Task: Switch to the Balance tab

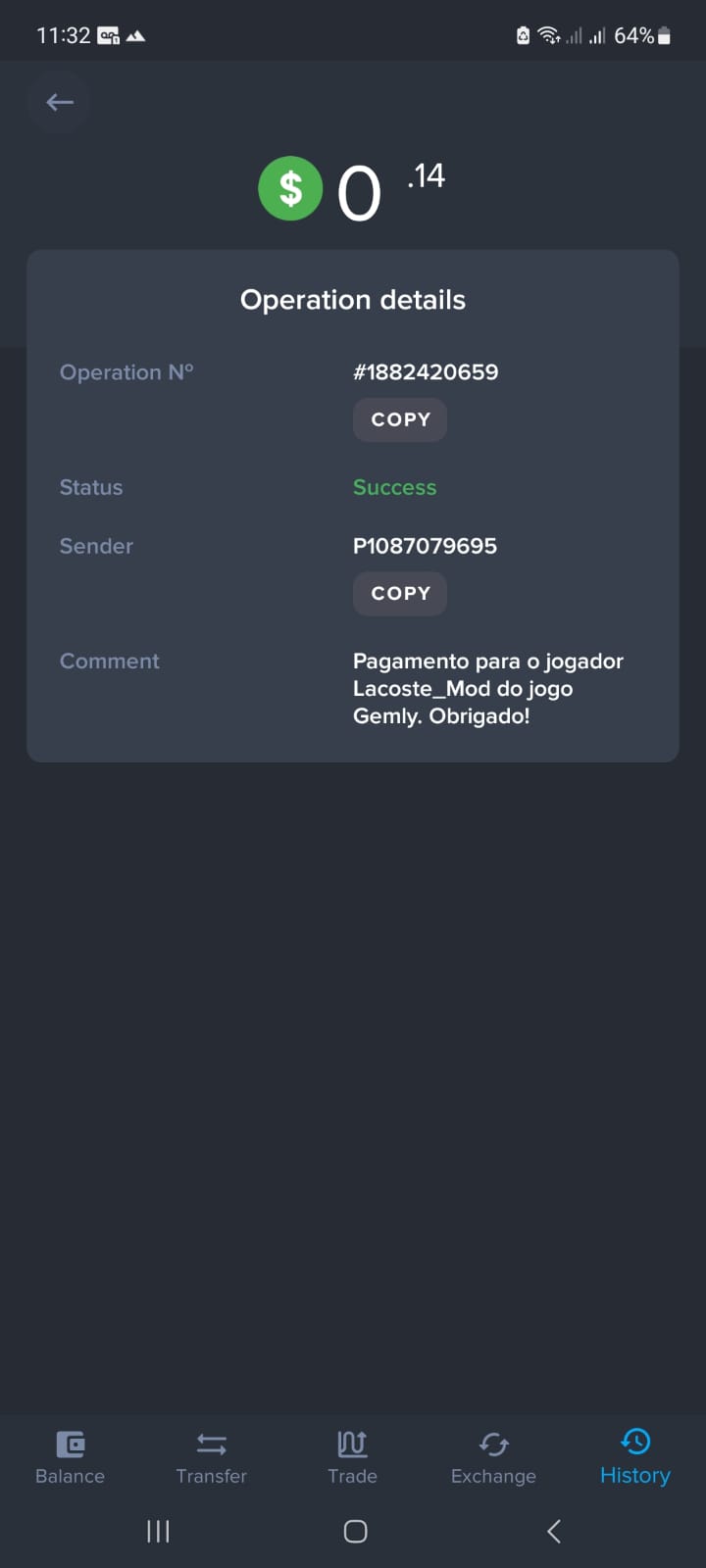Action: pyautogui.click(x=70, y=1457)
